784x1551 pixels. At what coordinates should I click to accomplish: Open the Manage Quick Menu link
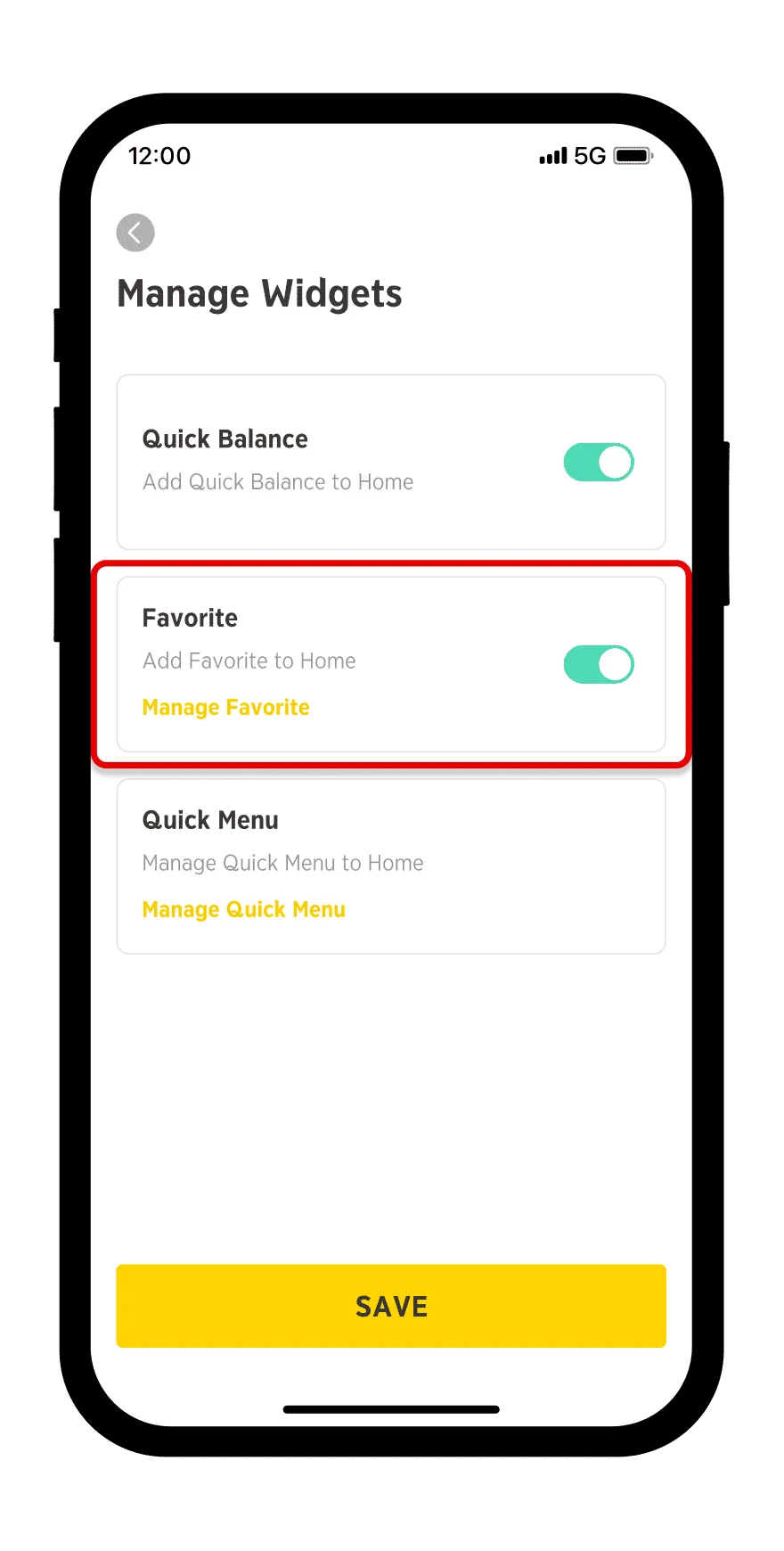(244, 909)
